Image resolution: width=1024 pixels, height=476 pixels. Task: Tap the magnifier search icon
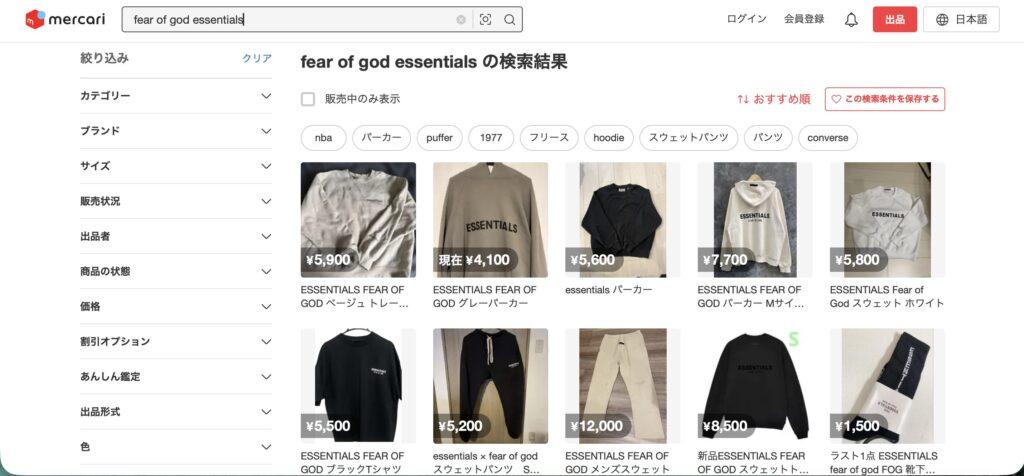click(510, 19)
